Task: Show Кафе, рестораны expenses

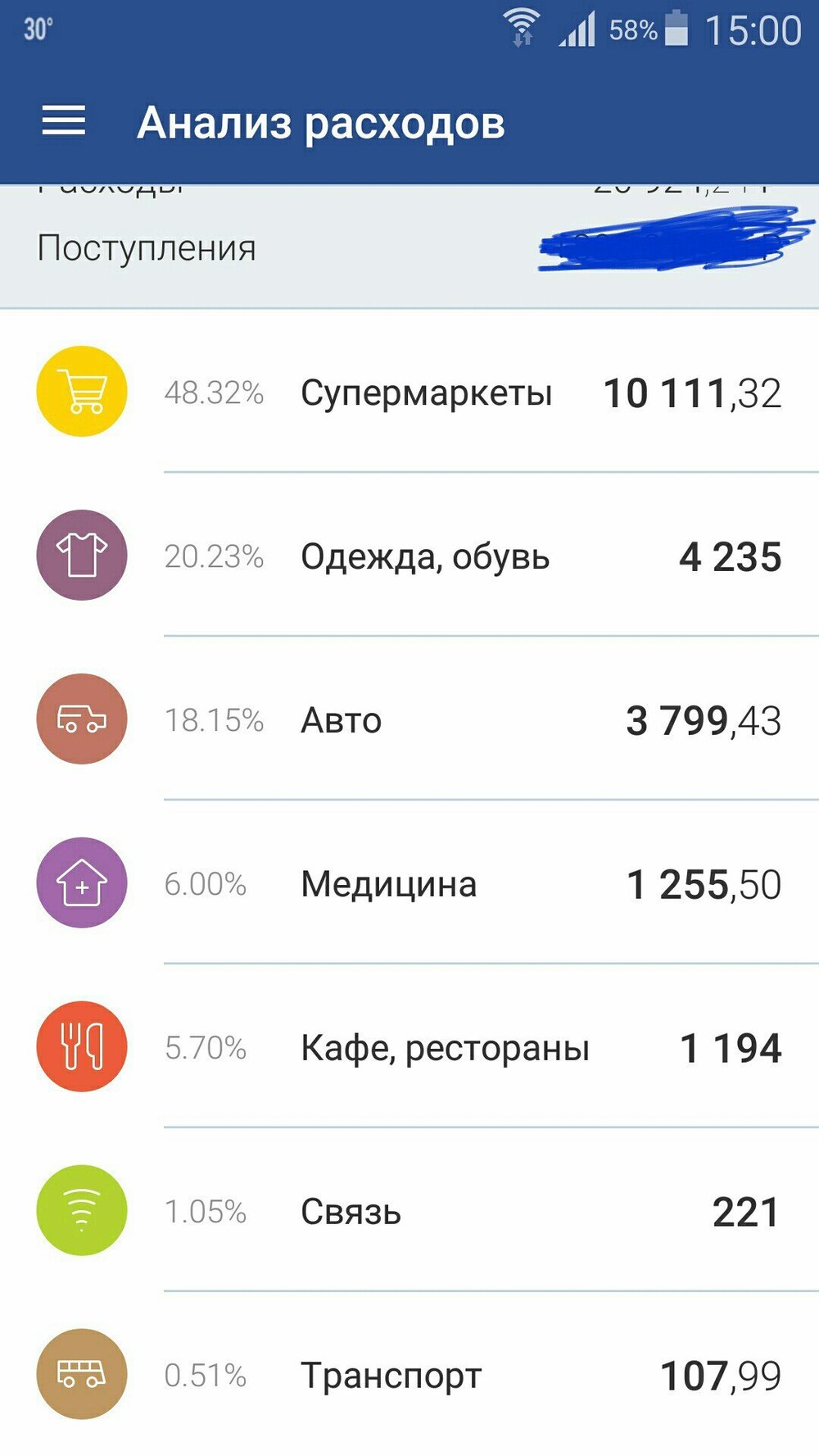Action: [x=445, y=1048]
